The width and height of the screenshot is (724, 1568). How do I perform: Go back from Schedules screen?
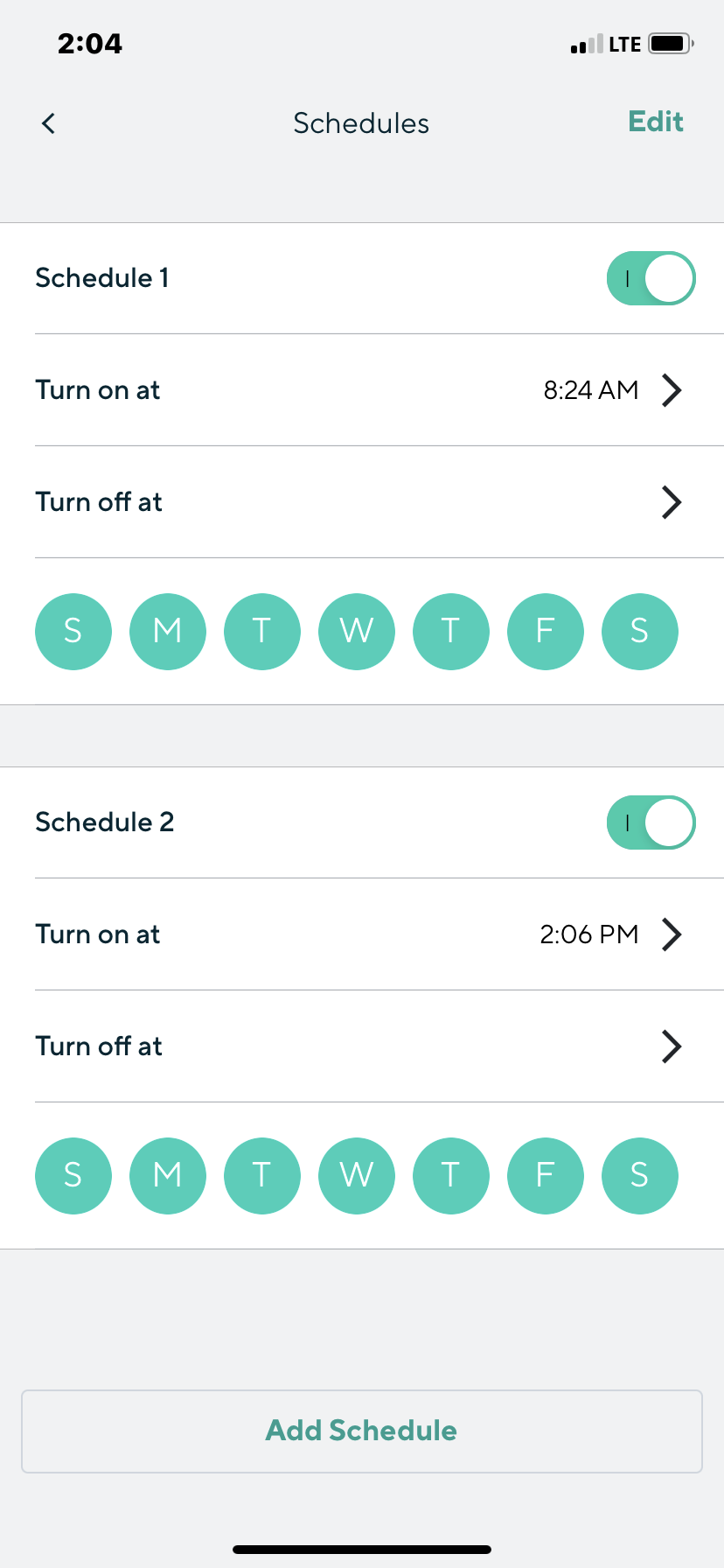(x=49, y=123)
